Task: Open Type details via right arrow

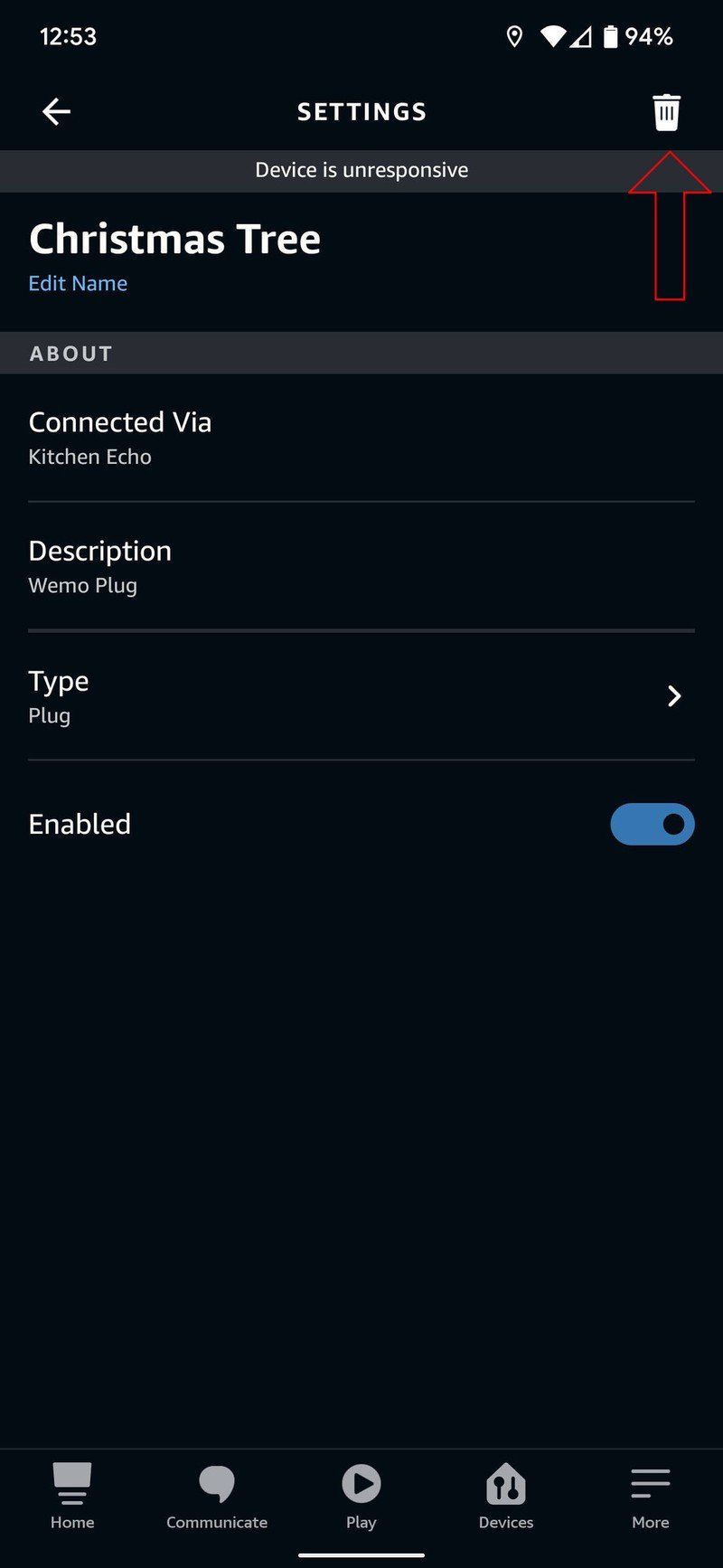Action: pos(673,696)
